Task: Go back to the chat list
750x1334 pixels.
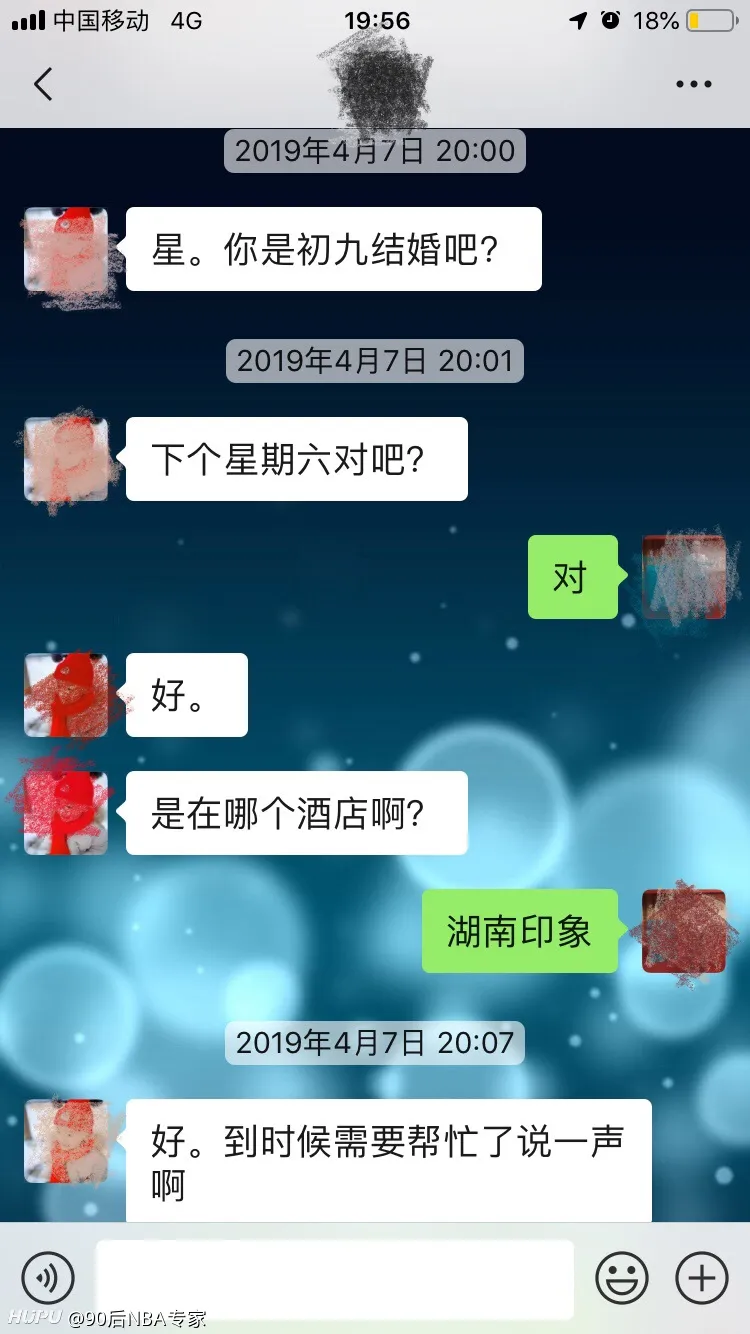Action: [x=43, y=84]
